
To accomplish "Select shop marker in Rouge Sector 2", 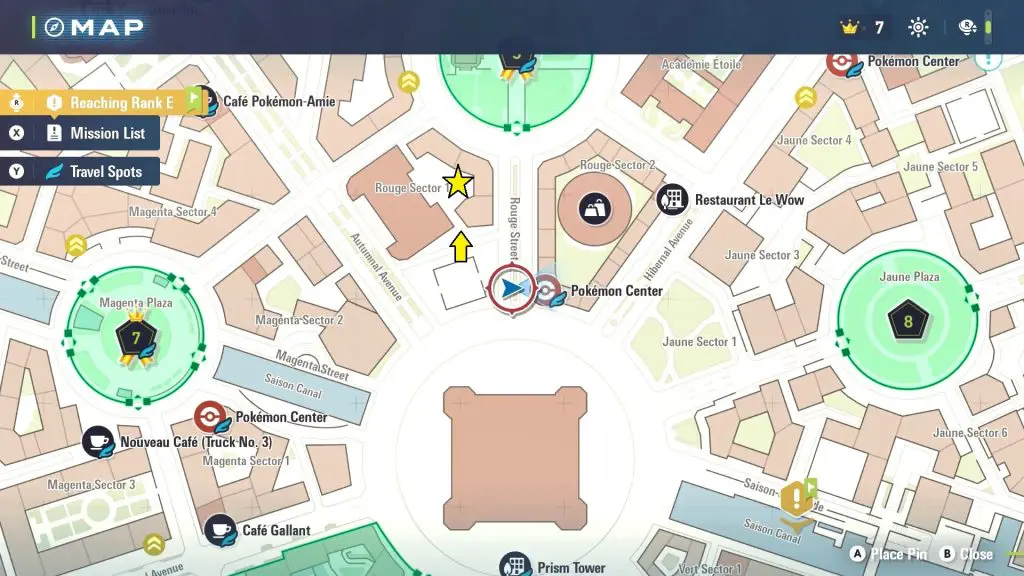I will tap(595, 208).
